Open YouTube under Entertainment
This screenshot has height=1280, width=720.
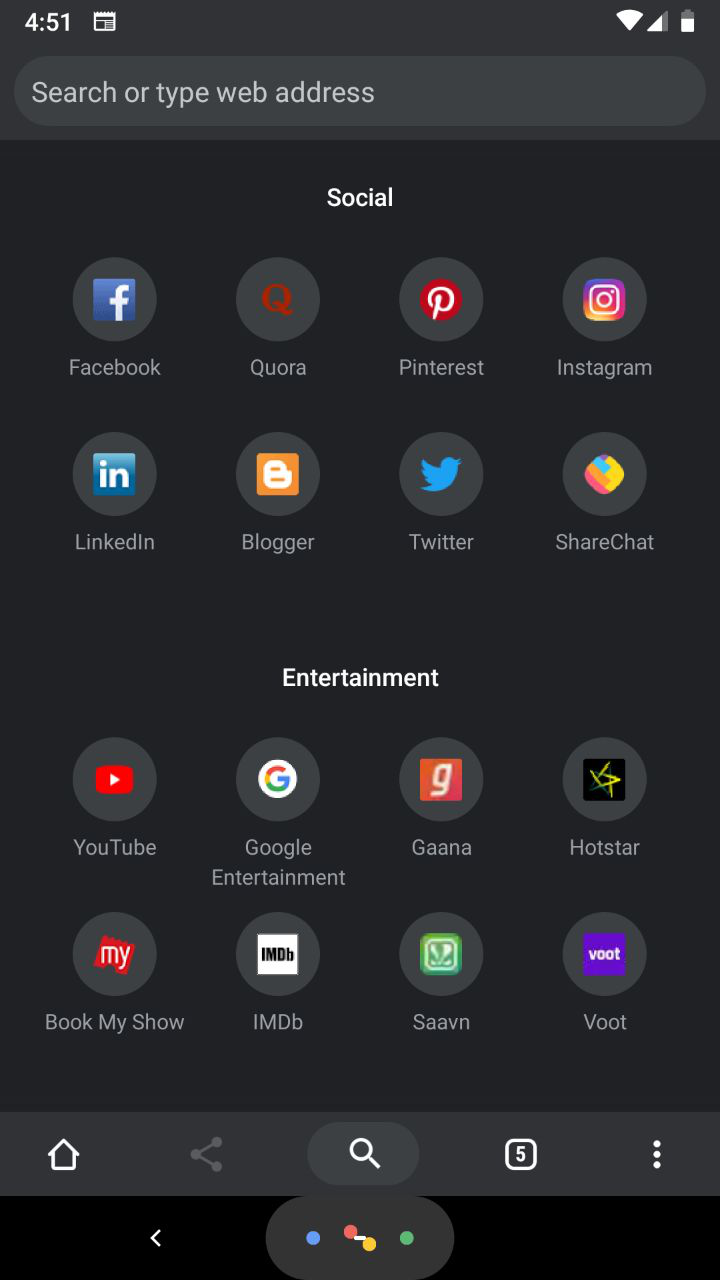pyautogui.click(x=114, y=779)
